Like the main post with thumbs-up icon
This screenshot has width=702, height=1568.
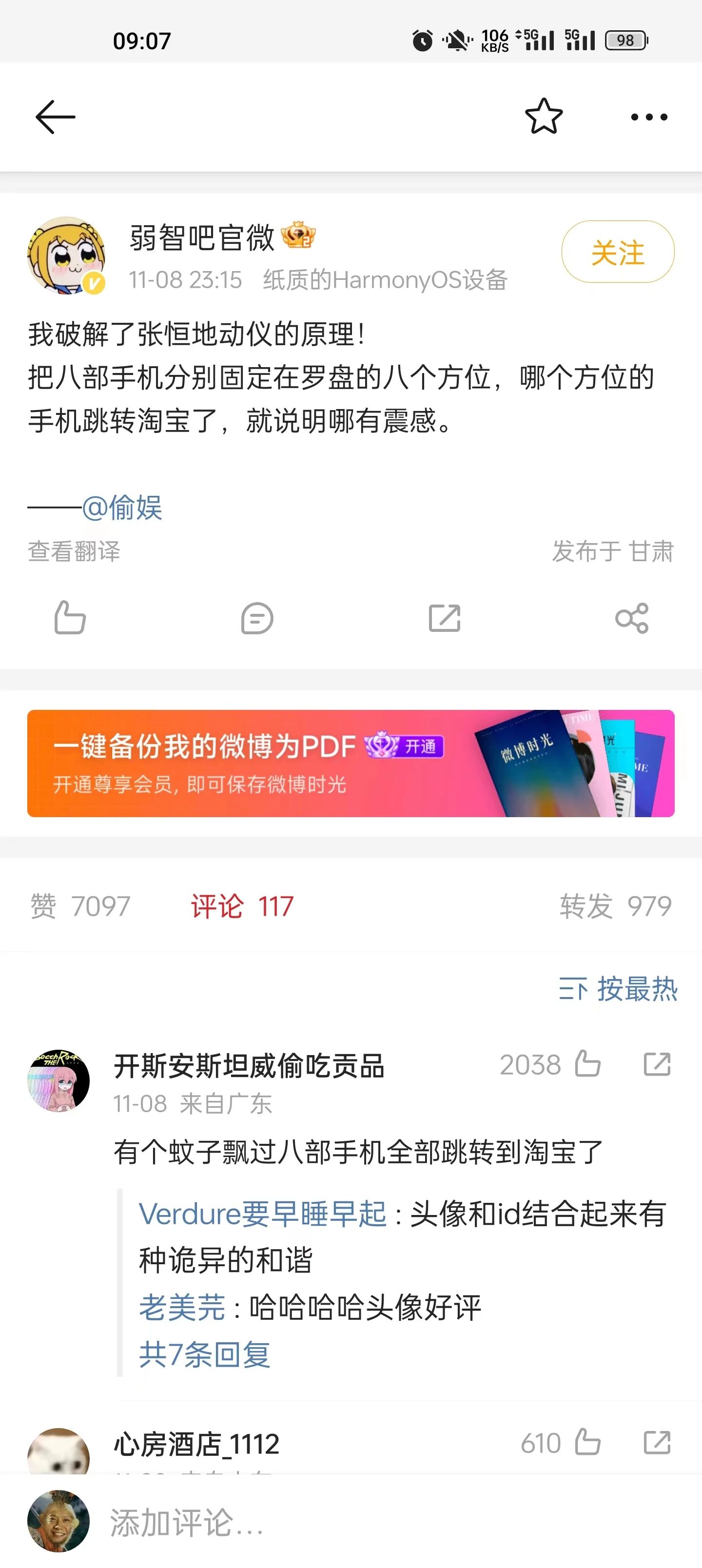coord(70,618)
